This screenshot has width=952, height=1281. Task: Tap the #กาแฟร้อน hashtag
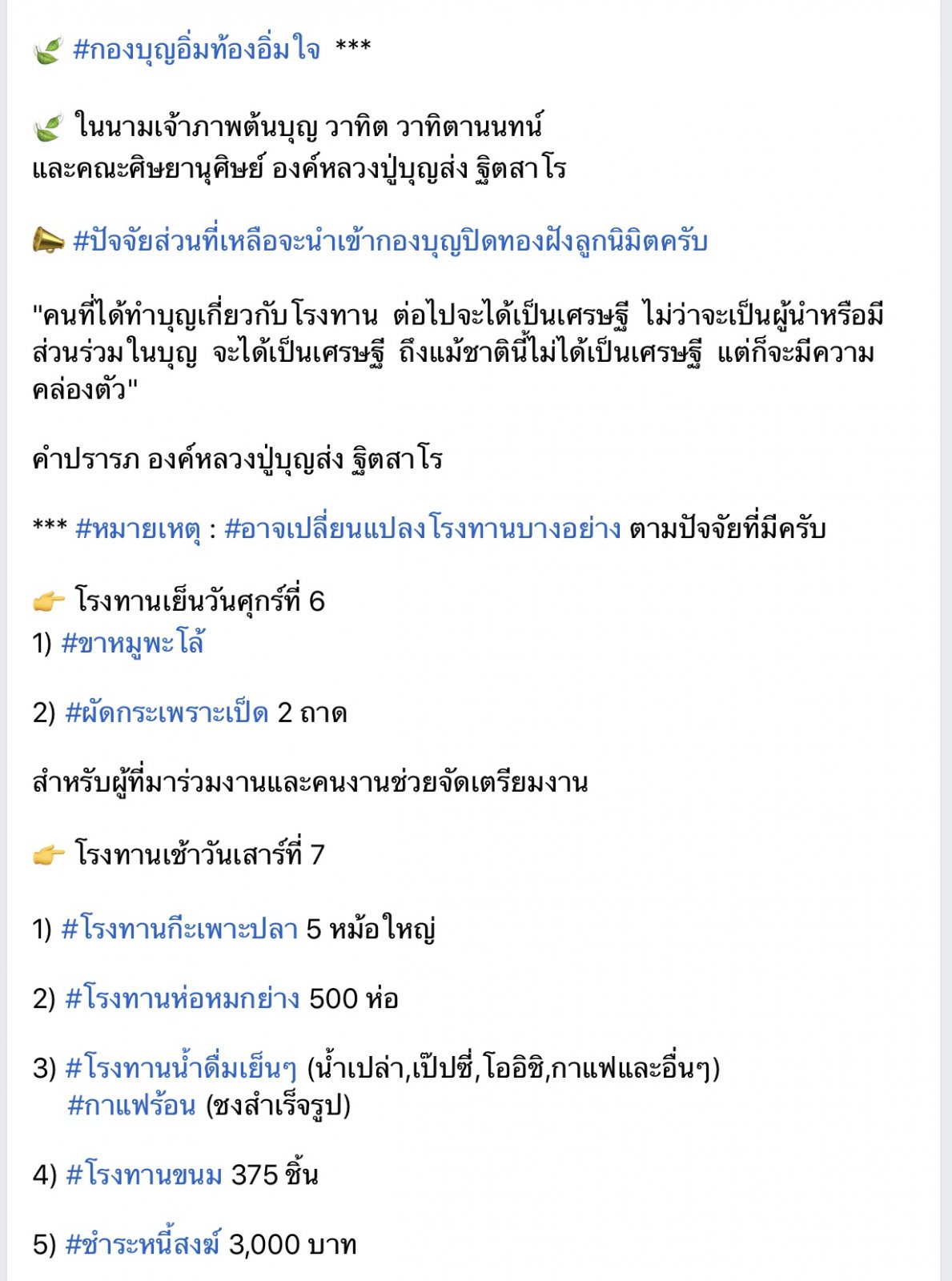coord(132,1106)
